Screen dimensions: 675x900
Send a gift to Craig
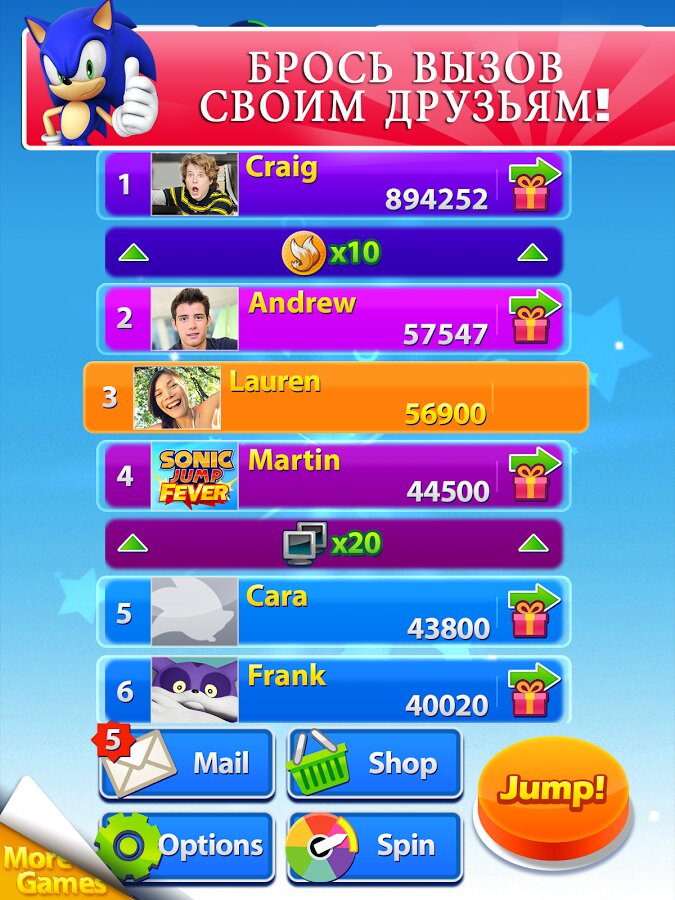point(533,185)
